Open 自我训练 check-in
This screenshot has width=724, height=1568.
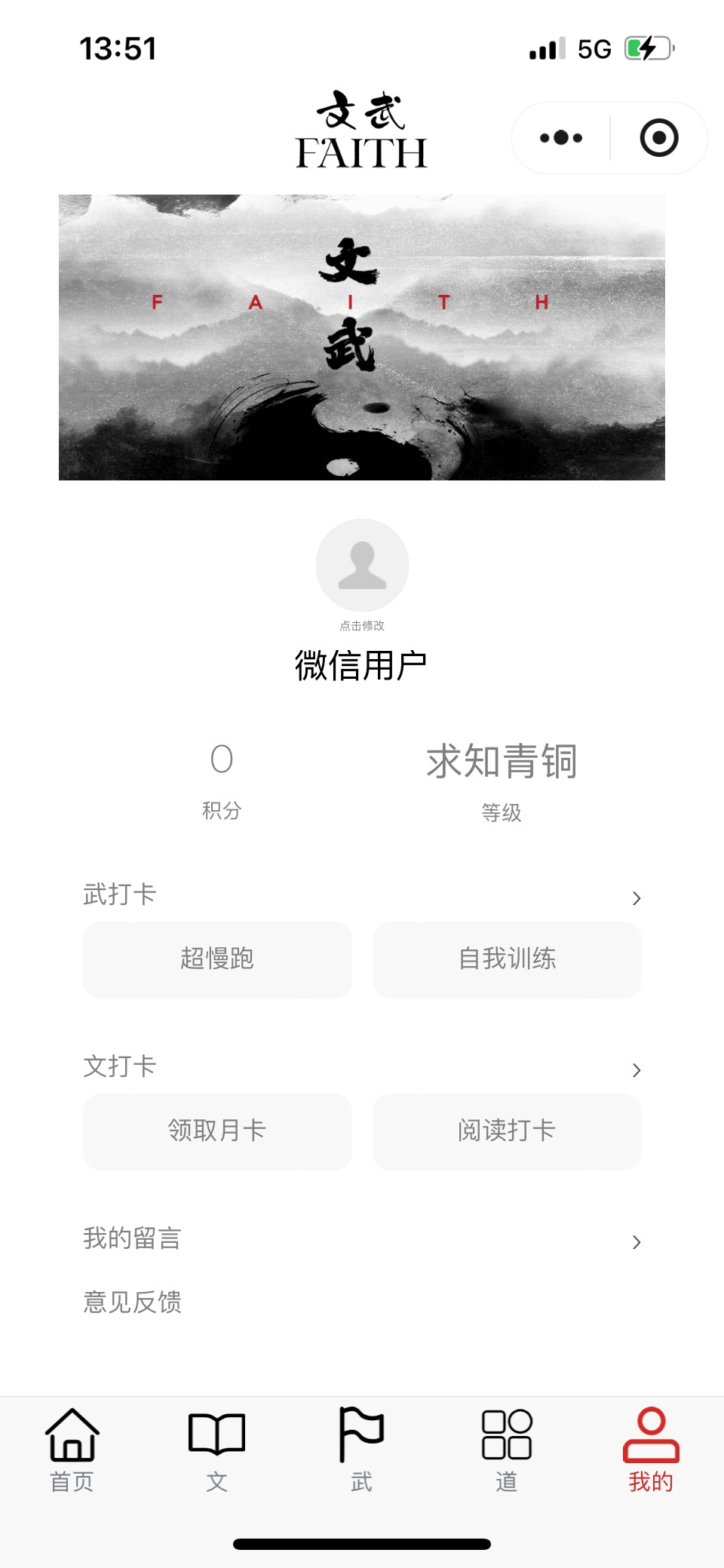point(506,960)
